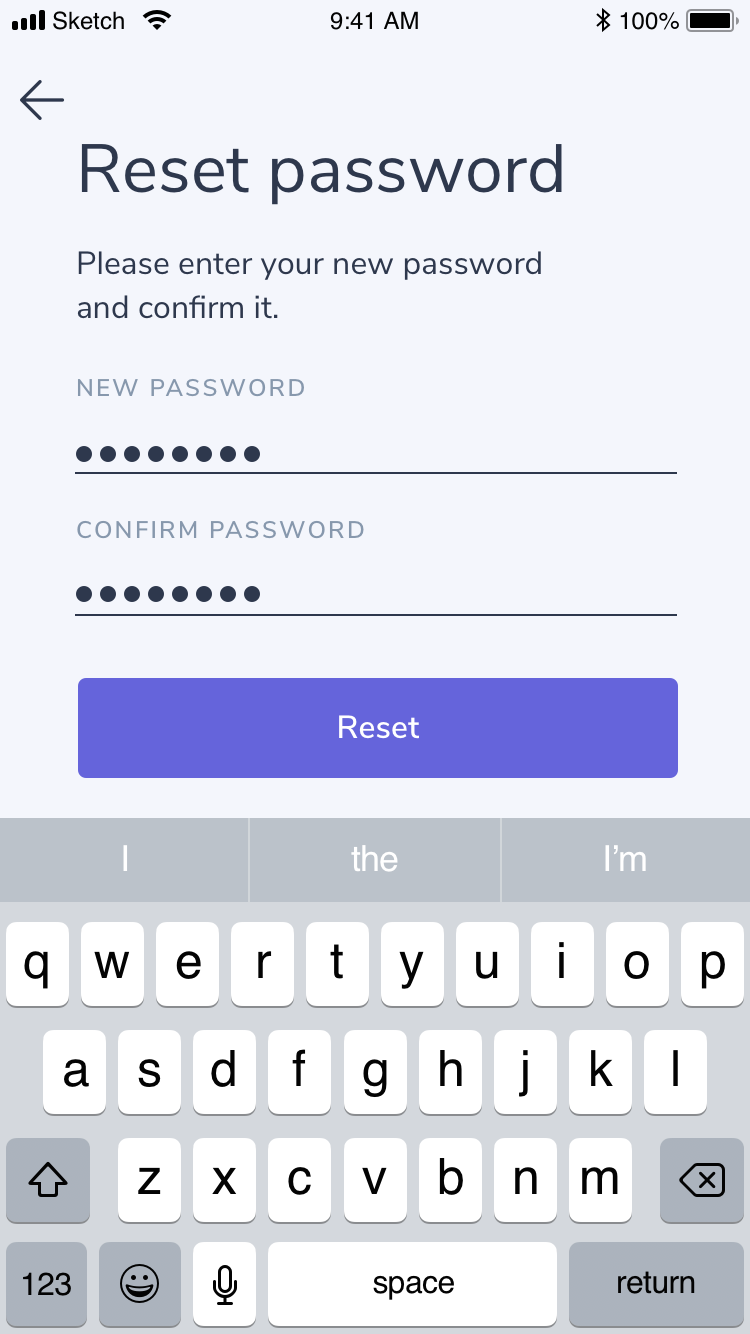The image size is (750, 1334).
Task: Select the 'the' predictive text suggestion
Action: pyautogui.click(x=374, y=859)
